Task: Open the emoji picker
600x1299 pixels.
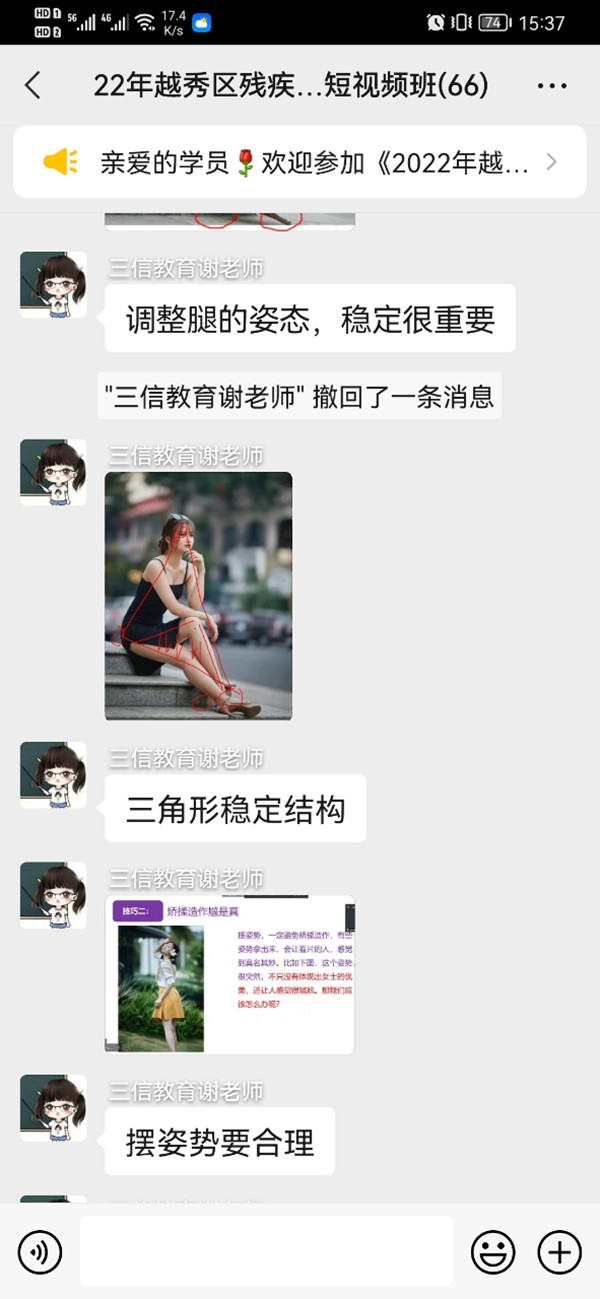Action: [492, 1252]
